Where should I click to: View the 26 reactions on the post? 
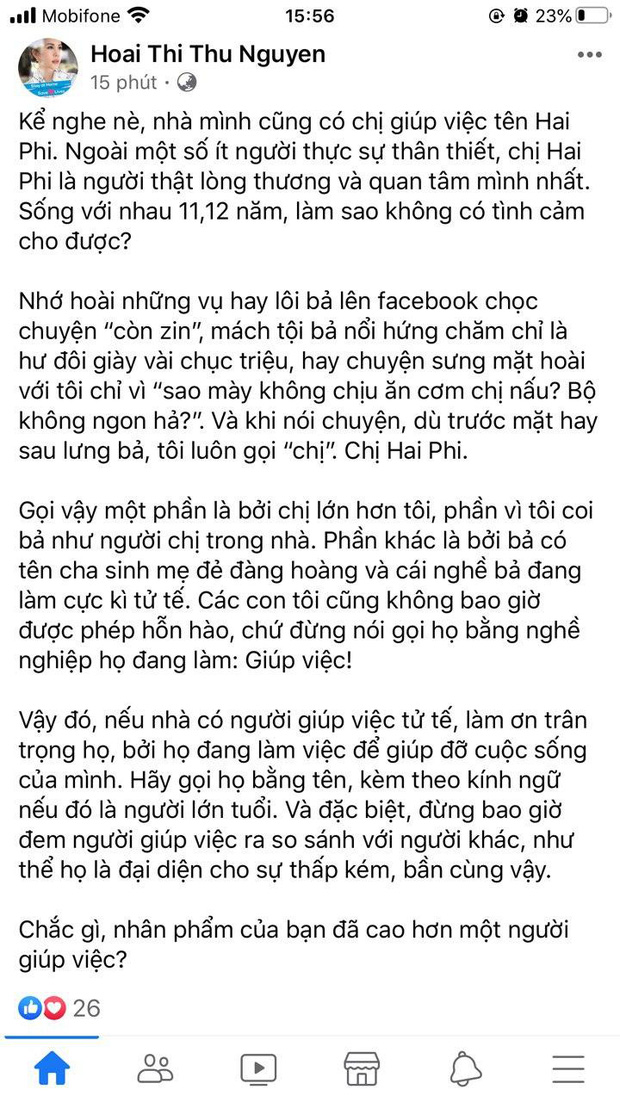60,1007
